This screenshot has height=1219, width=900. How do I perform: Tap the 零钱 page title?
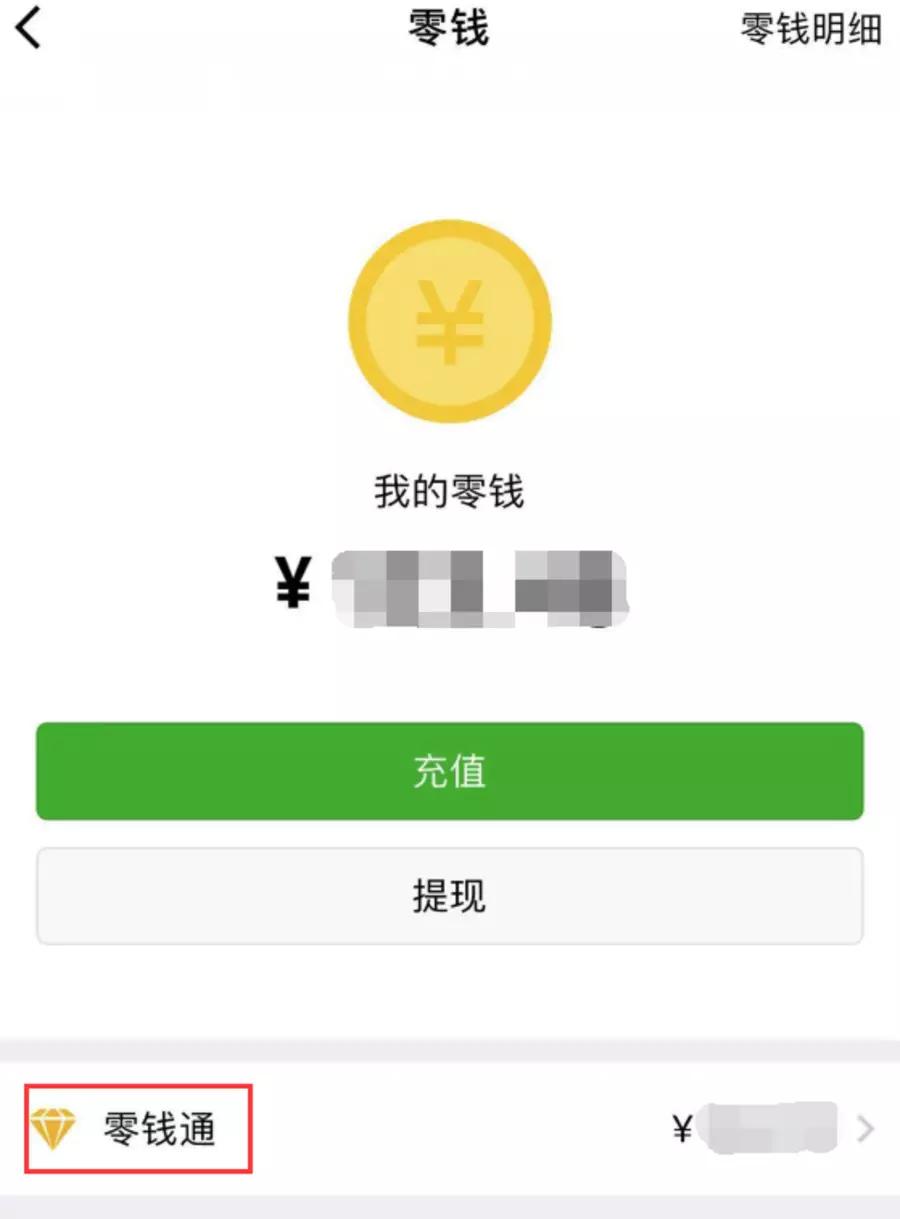tap(450, 30)
